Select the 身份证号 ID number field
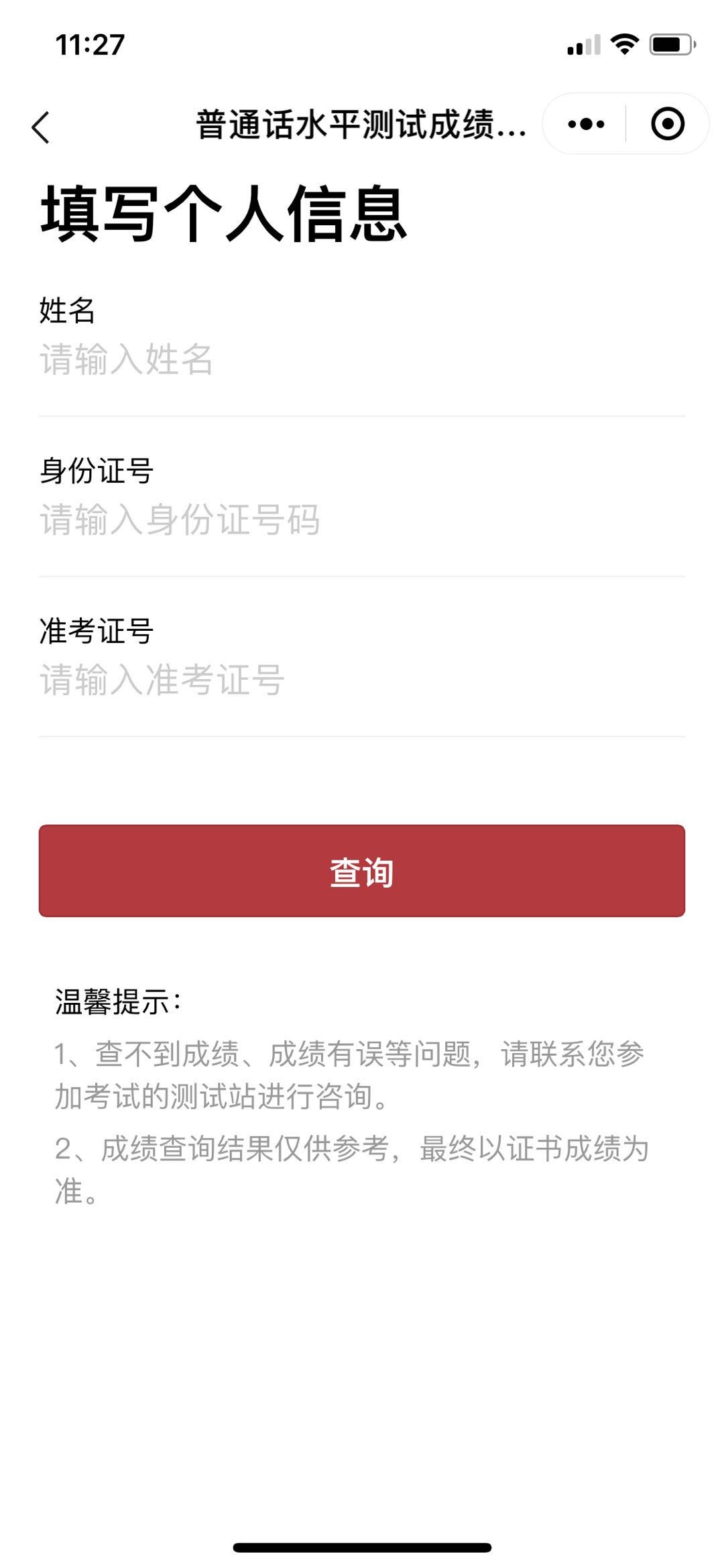The width and height of the screenshot is (724, 1568). point(362,520)
